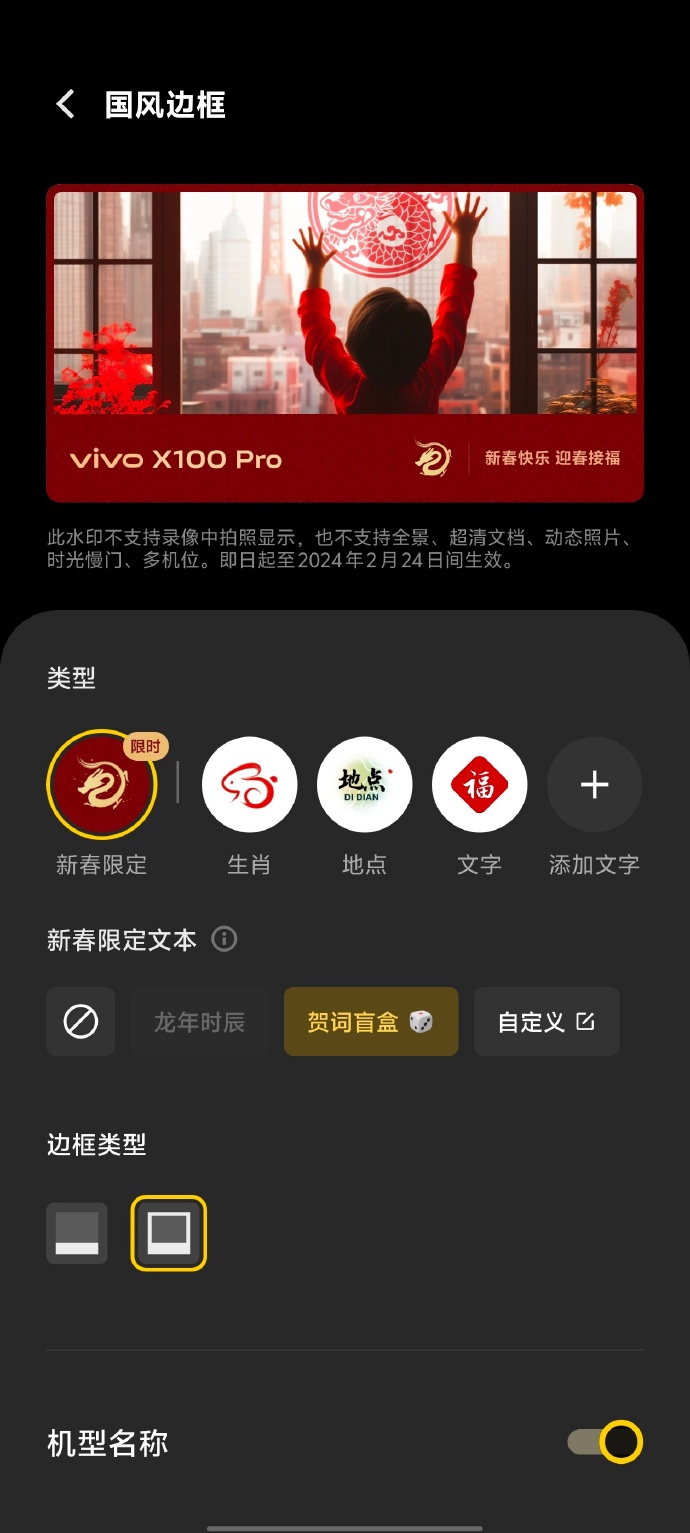Pick the 地点 watermark type

tap(364, 785)
